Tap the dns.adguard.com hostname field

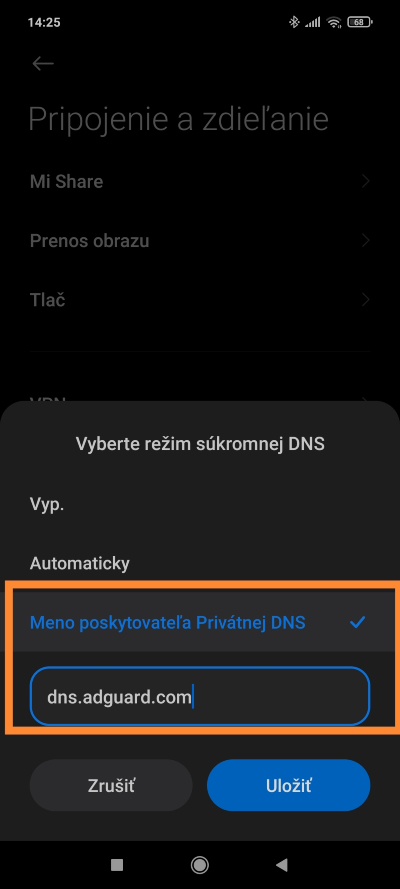[199, 696]
